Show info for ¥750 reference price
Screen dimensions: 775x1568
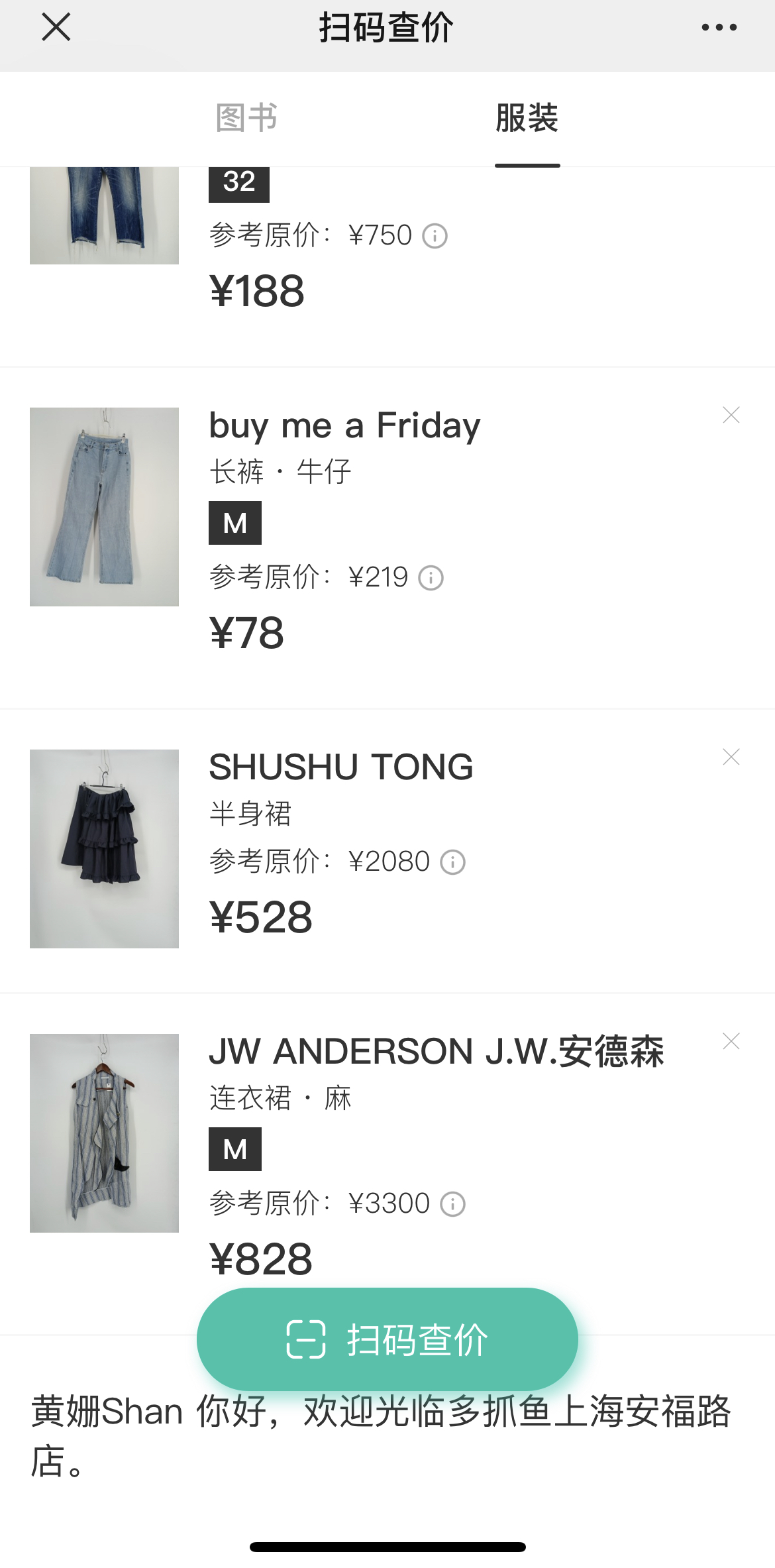tap(435, 236)
